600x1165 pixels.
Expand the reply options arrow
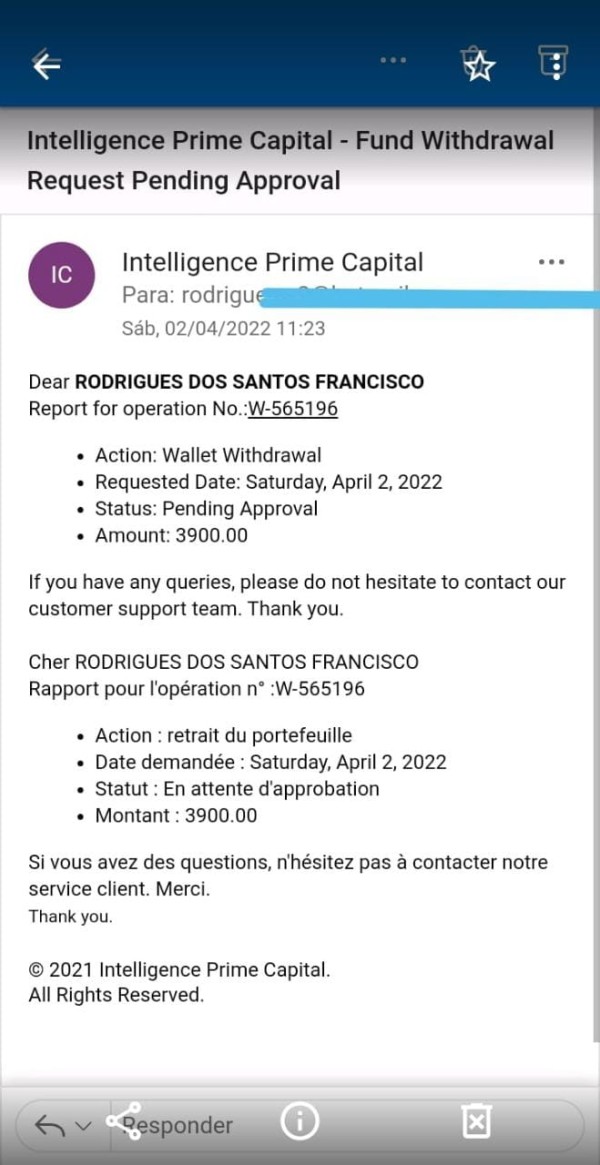(83, 1126)
